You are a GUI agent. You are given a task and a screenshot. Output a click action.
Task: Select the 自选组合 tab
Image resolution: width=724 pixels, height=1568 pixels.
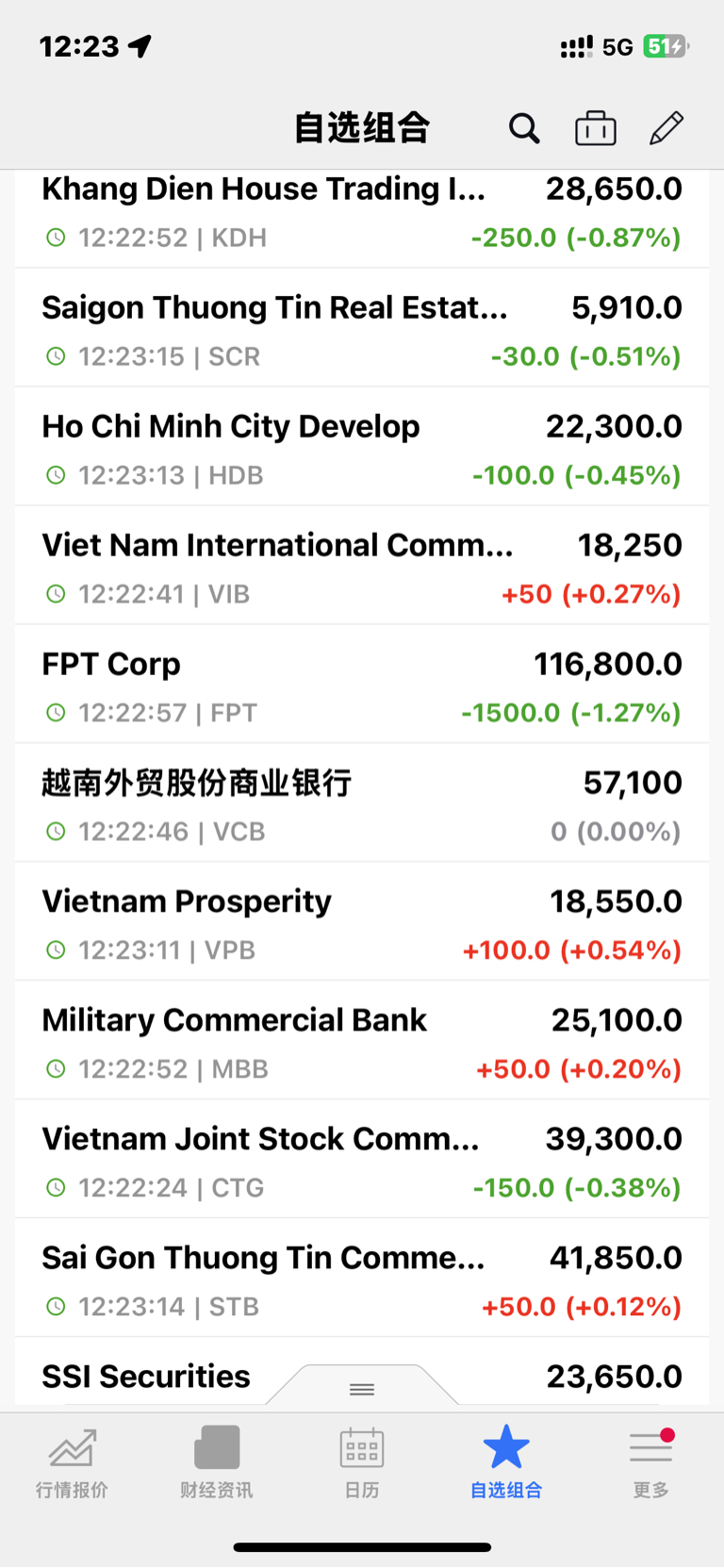point(506,1463)
